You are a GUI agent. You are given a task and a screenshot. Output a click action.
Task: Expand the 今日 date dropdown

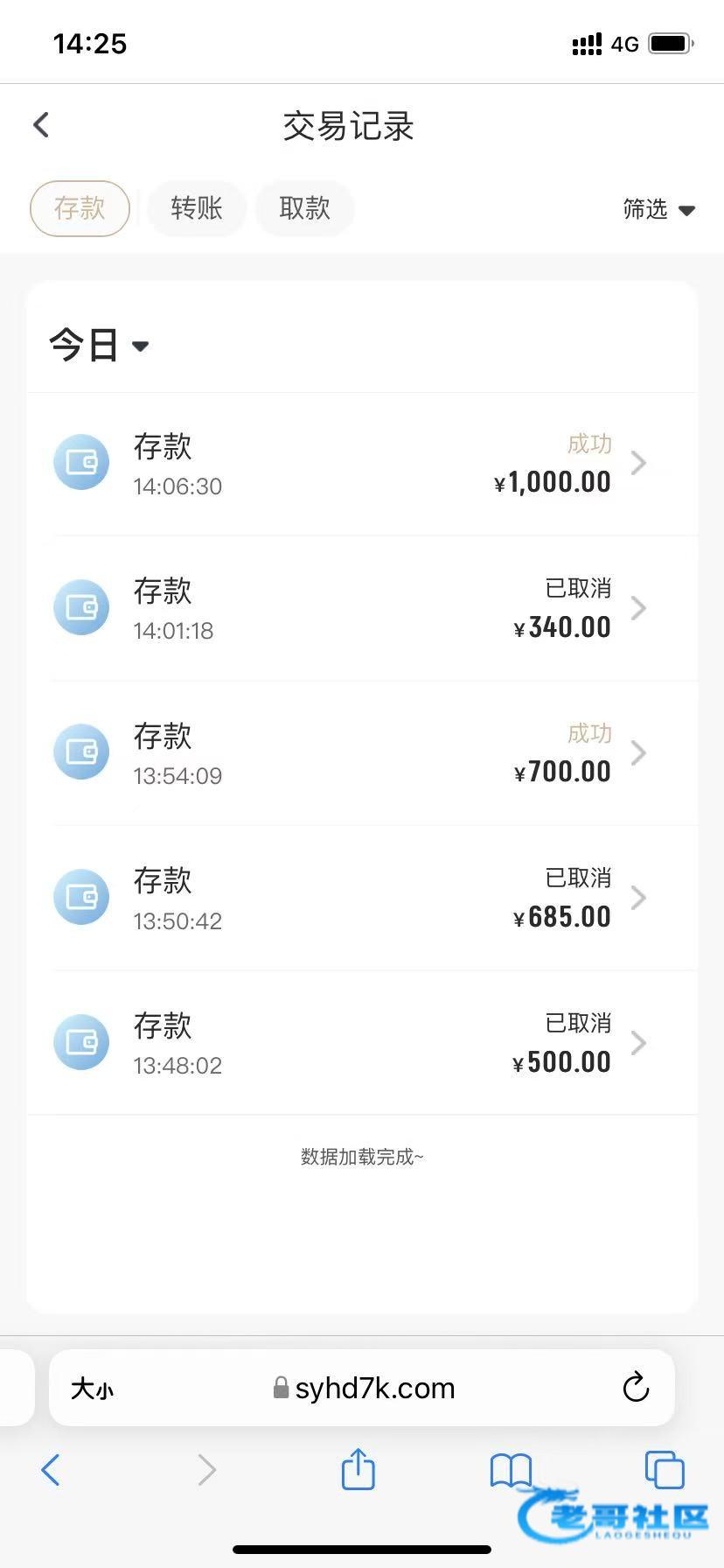coord(99,345)
